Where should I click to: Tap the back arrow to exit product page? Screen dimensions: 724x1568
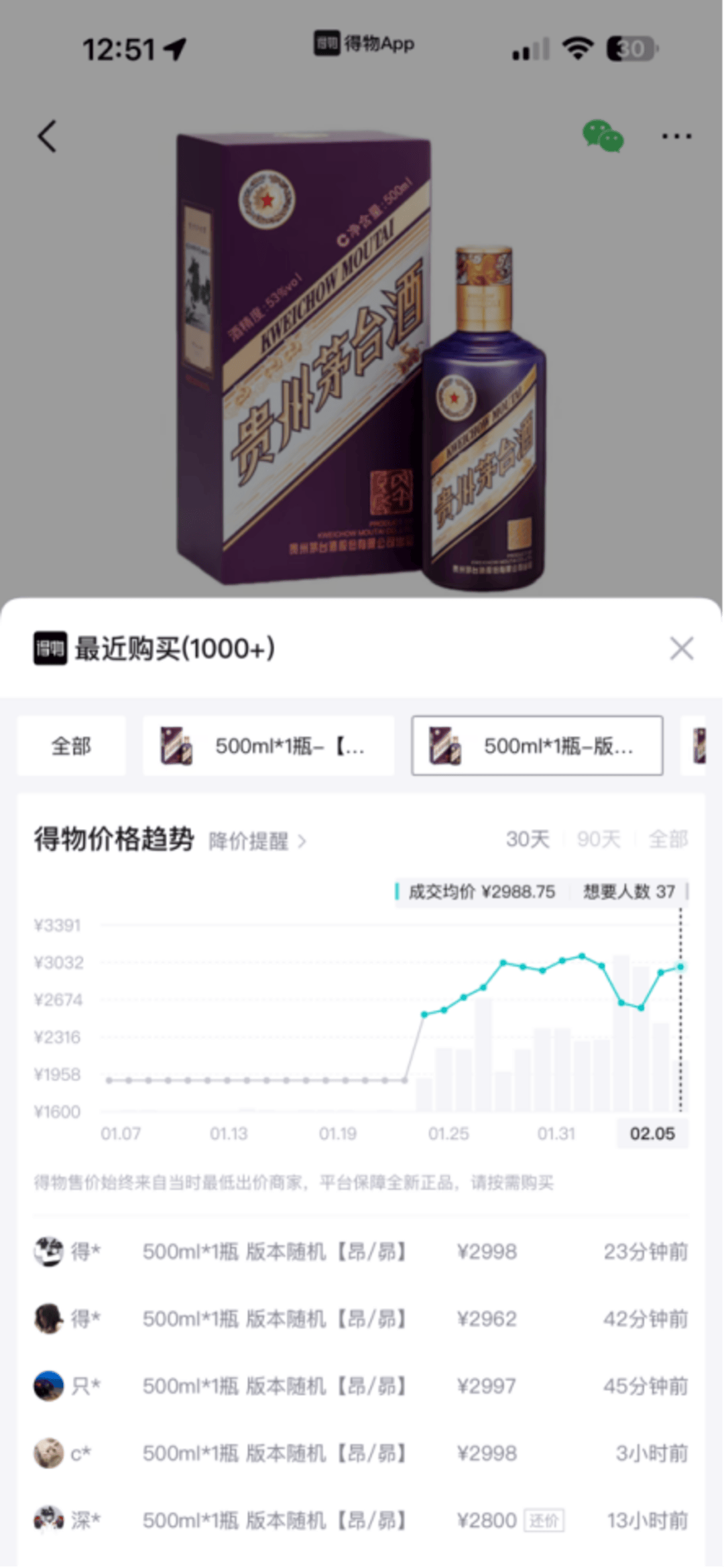pos(47,137)
